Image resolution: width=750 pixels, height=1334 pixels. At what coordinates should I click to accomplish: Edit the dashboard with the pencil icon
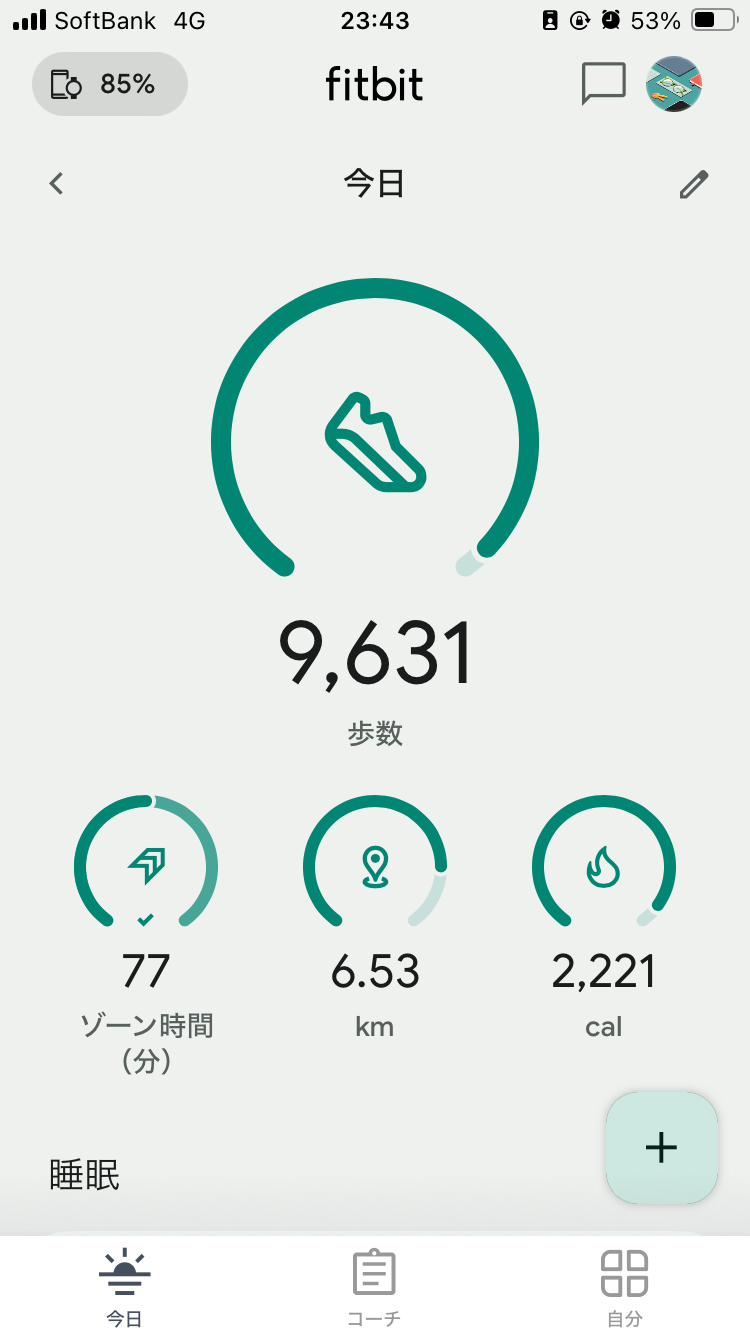693,184
